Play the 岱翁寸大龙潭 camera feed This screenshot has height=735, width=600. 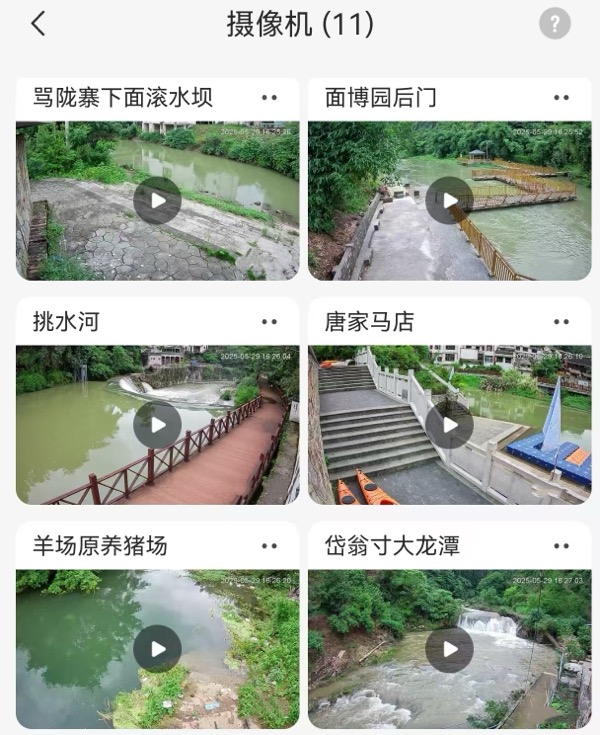[449, 649]
